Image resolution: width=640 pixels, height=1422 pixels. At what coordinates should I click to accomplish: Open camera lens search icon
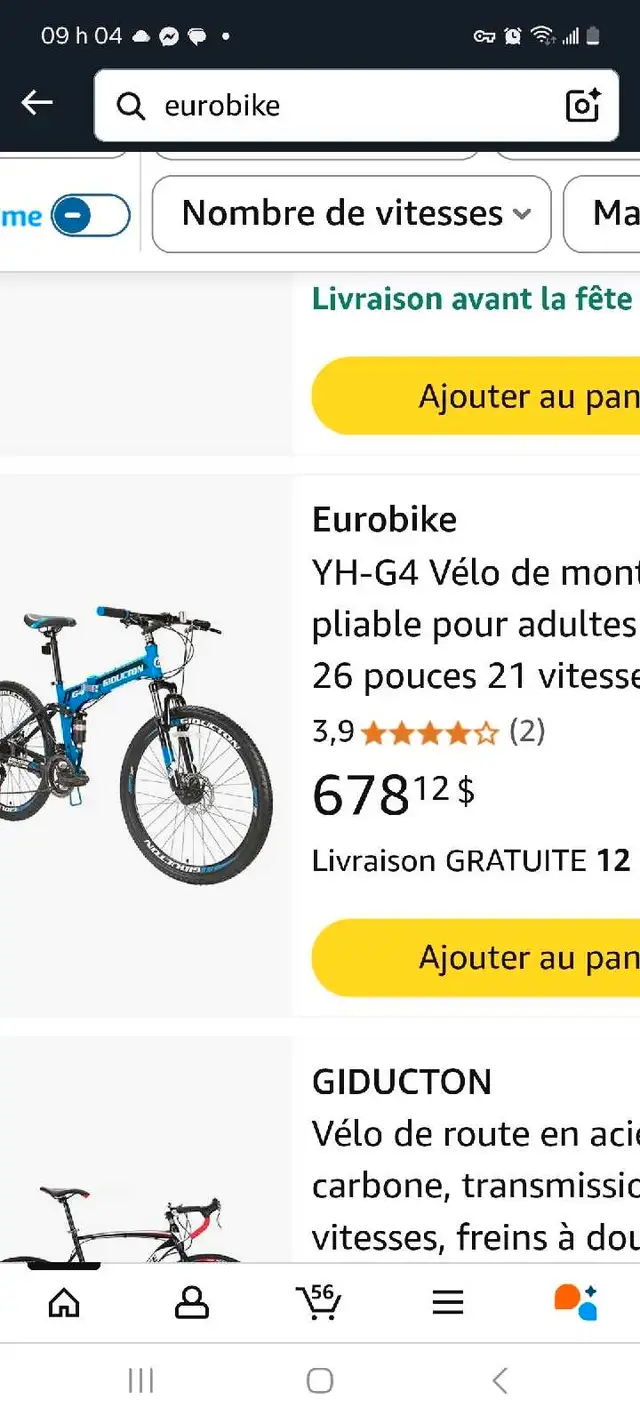click(583, 105)
